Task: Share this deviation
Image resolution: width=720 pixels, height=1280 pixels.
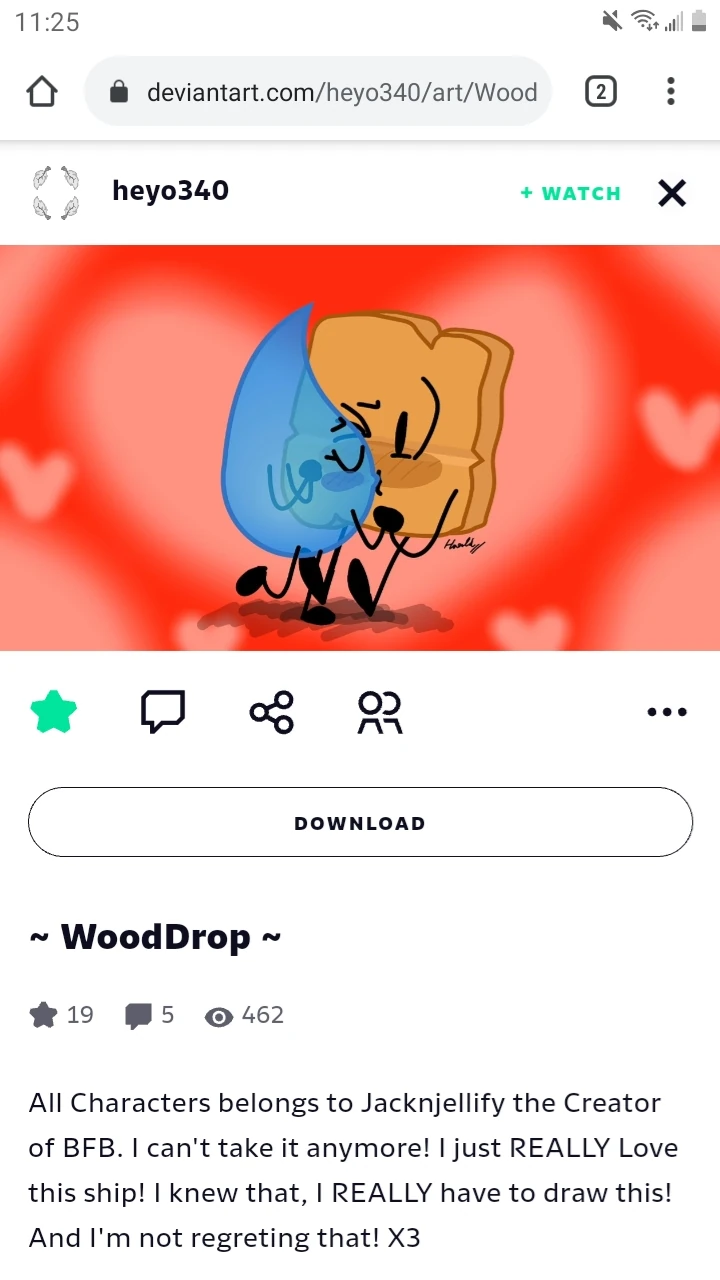Action: click(272, 712)
